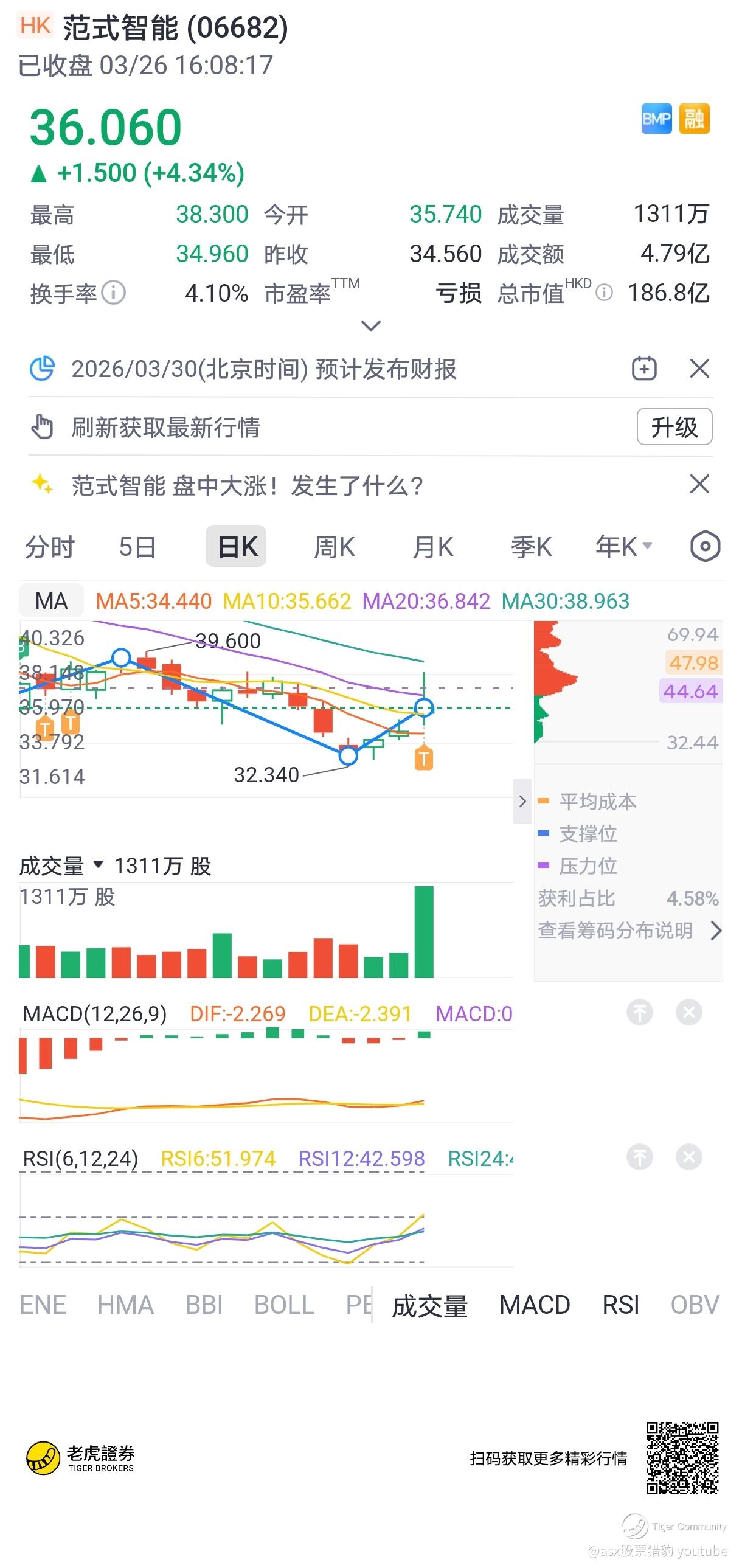742x1568 pixels.
Task: Select the 5日 chart tab
Action: (x=137, y=547)
